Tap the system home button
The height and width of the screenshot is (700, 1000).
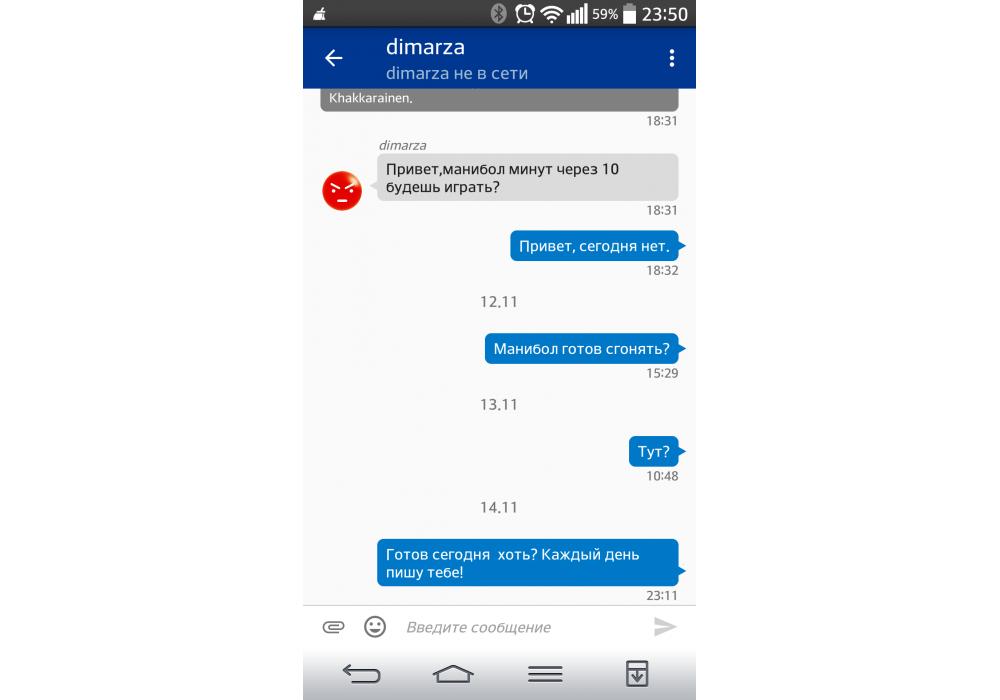point(453,674)
